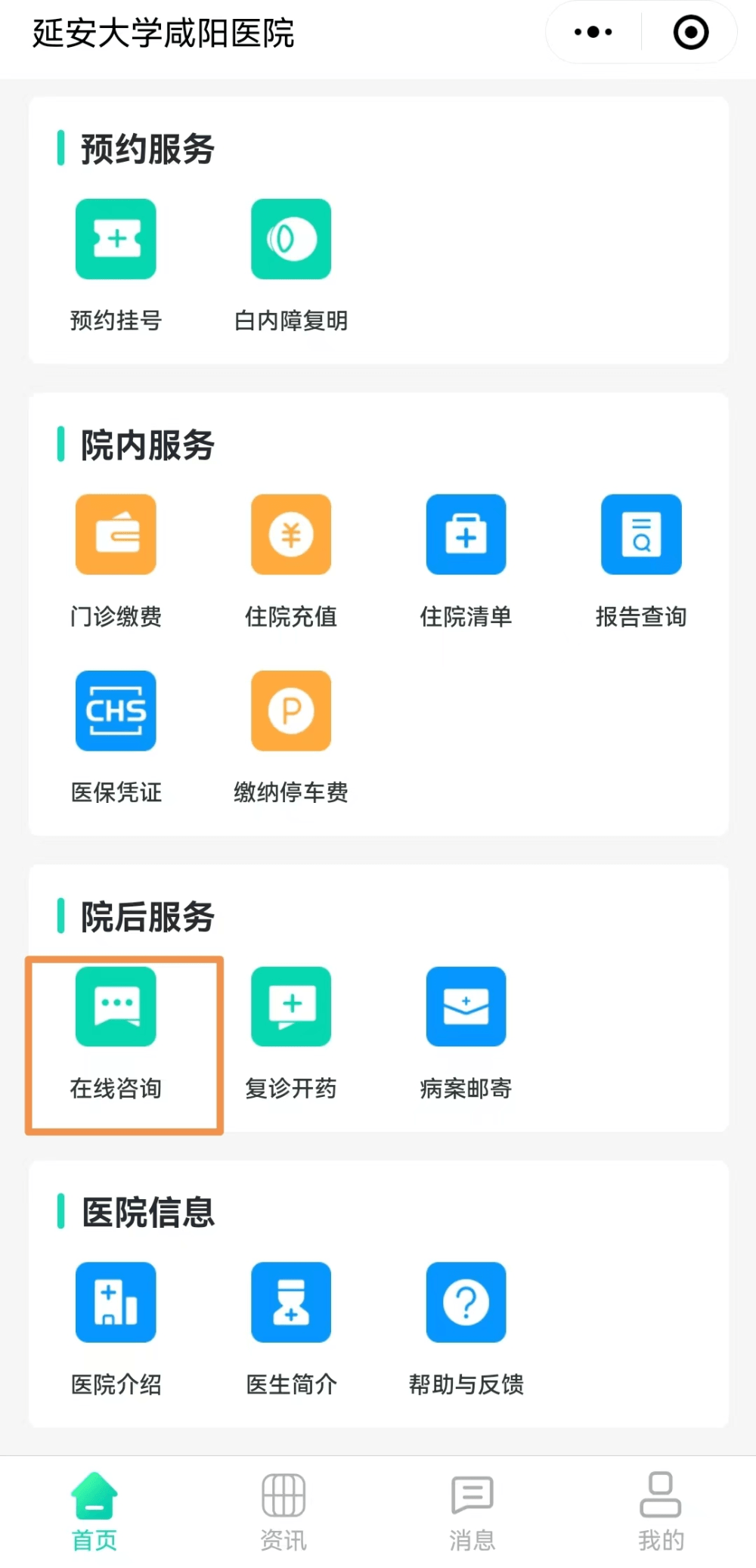
Task: Open the 我的 profile tab
Action: click(x=661, y=1511)
